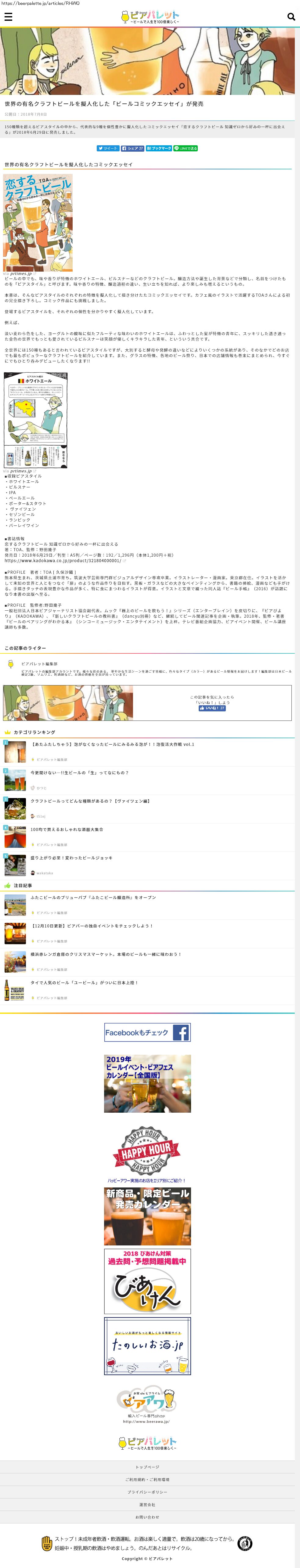Open the Happy Hour banner

[147, 1154]
